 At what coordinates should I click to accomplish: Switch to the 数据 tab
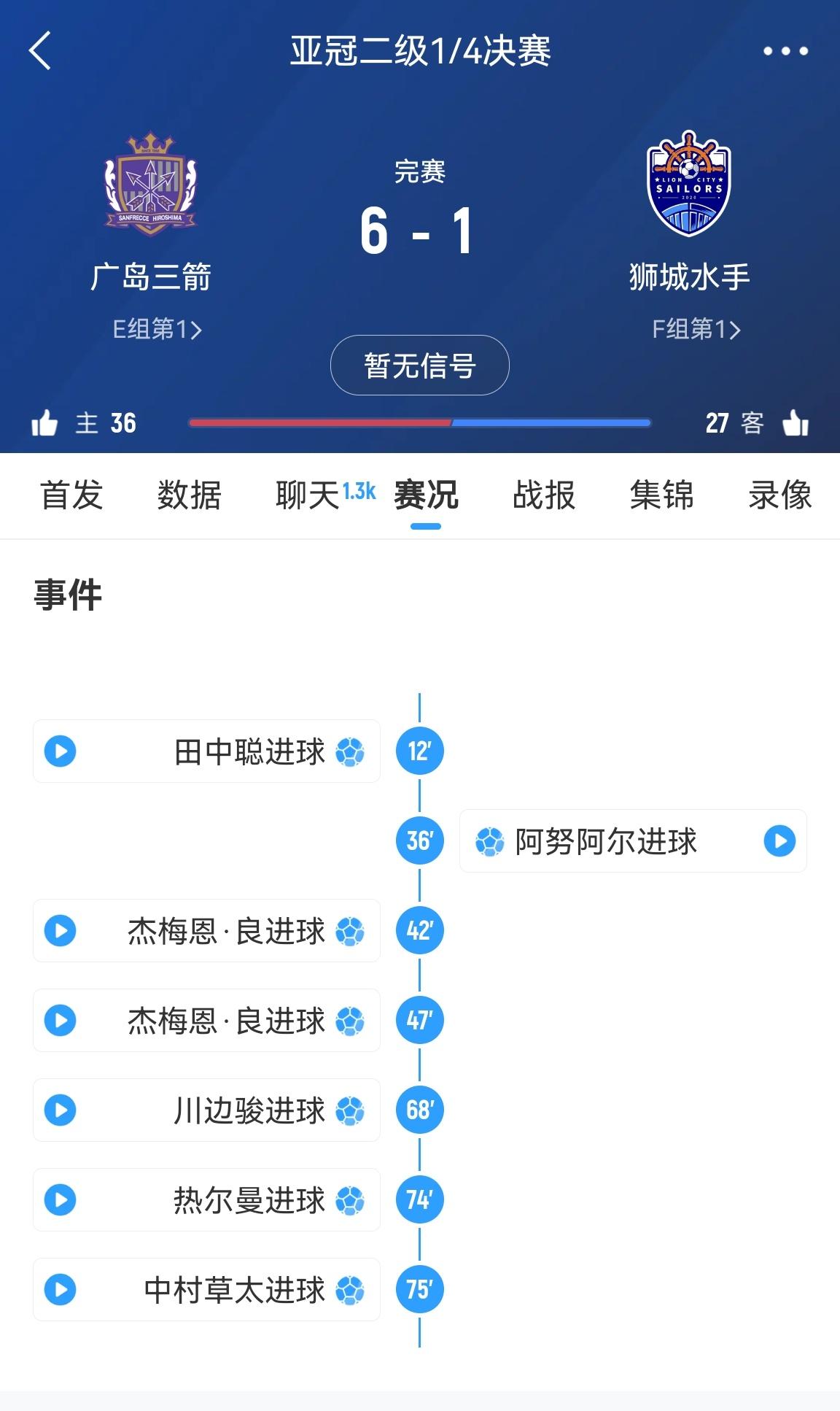188,495
